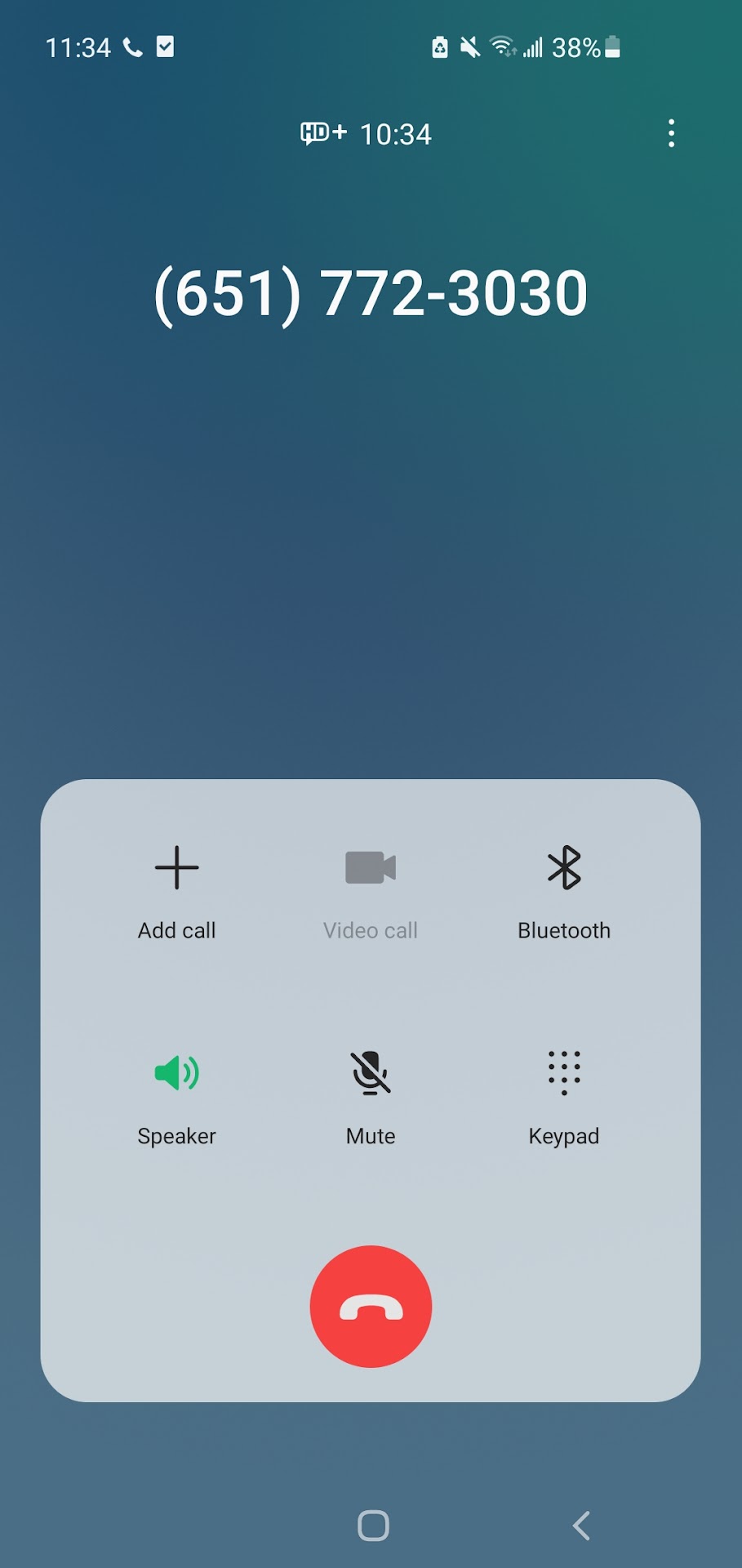Mute the microphone

point(371,1094)
